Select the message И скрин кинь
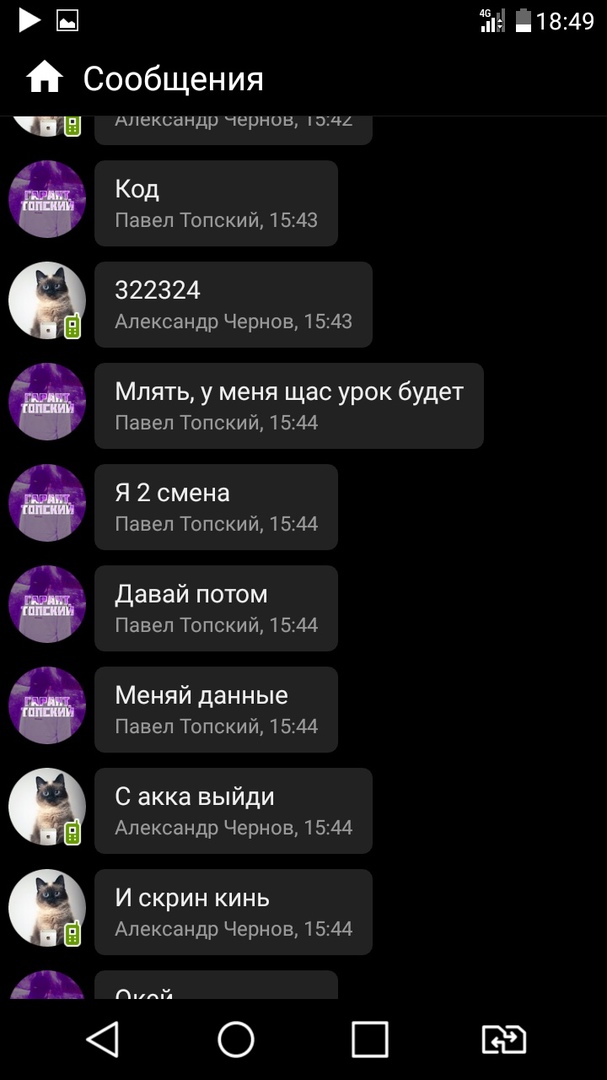 233,911
